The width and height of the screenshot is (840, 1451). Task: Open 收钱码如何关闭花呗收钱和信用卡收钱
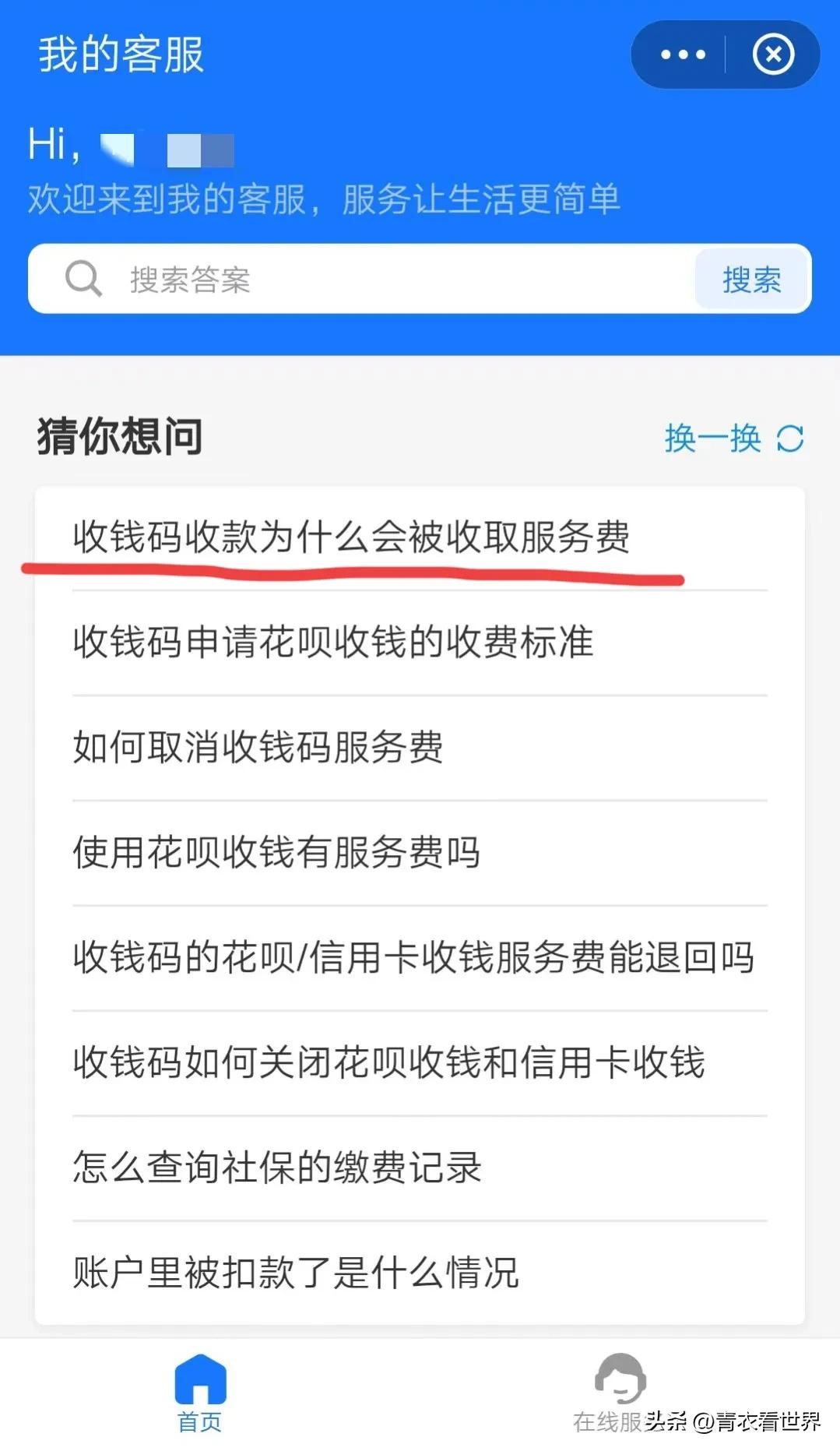tap(389, 1063)
